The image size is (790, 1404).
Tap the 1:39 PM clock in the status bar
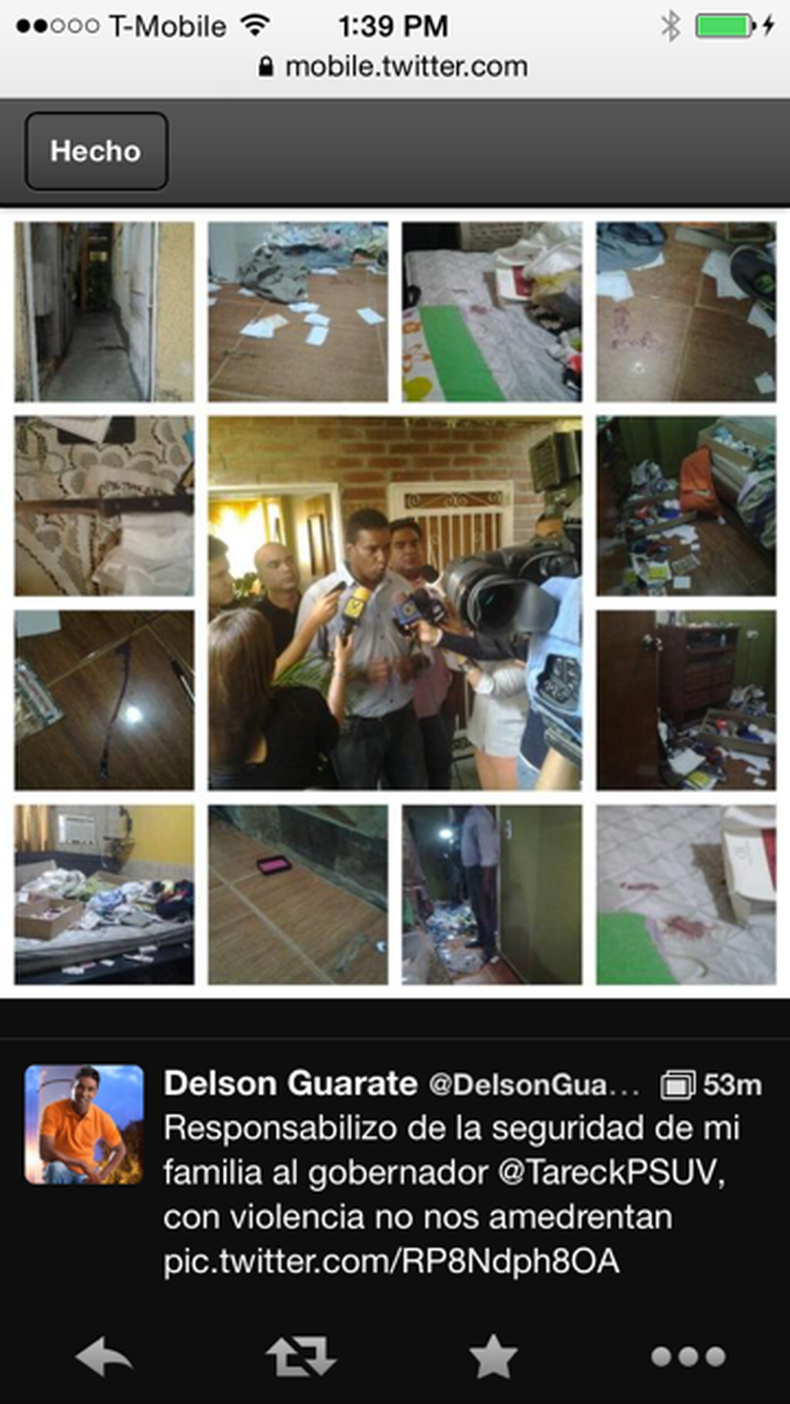(395, 24)
